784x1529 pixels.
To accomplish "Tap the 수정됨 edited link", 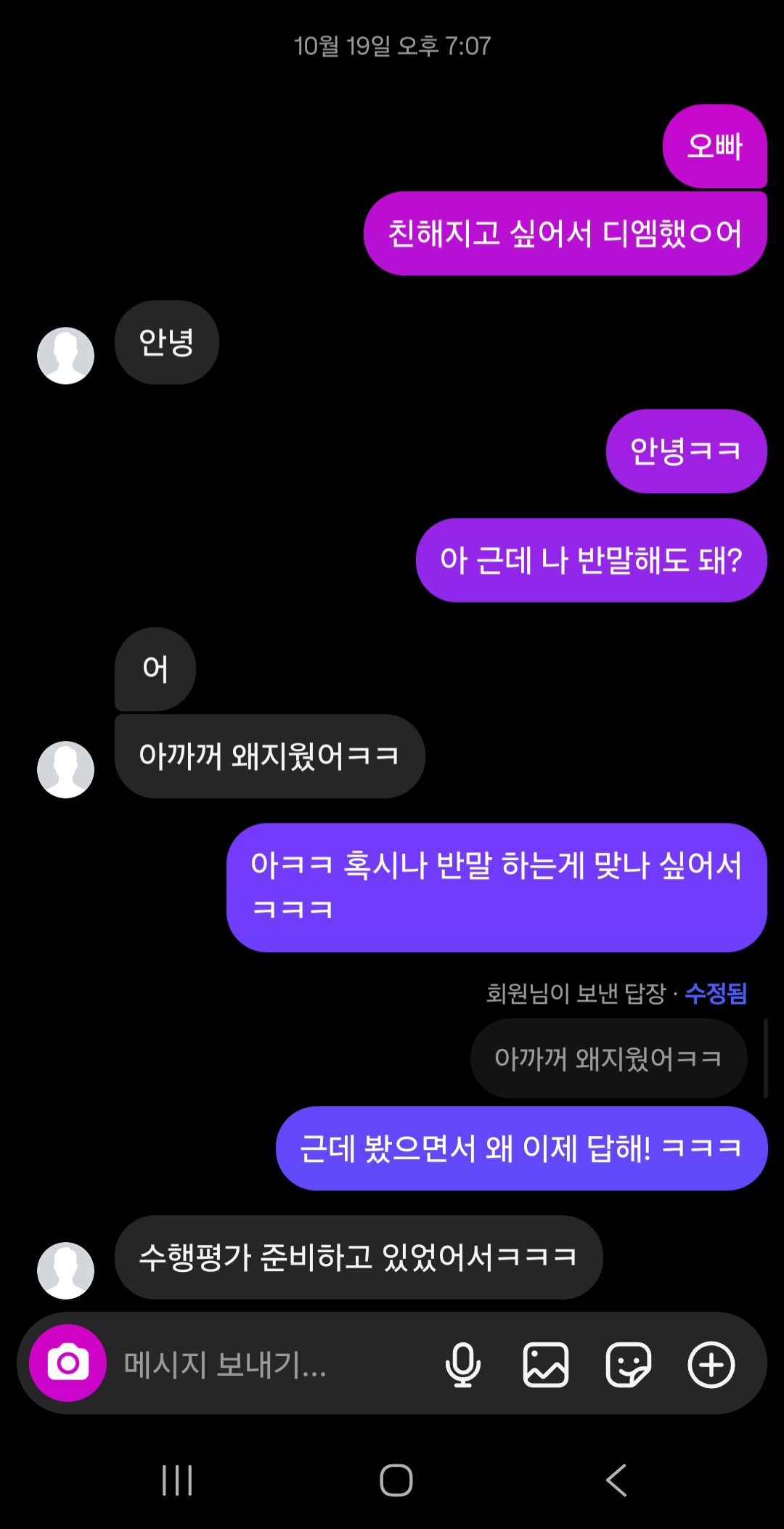I will point(716,993).
